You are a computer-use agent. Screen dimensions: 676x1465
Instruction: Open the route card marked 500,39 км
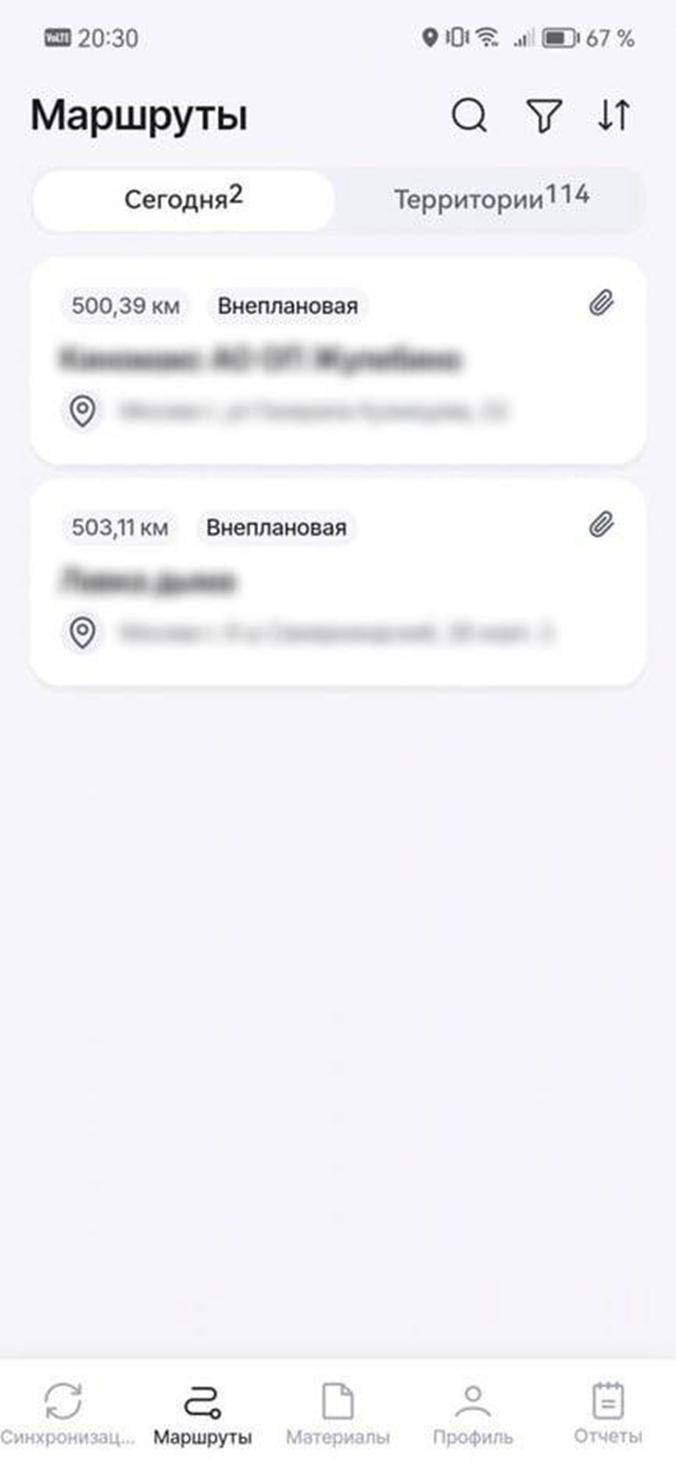coord(338,361)
